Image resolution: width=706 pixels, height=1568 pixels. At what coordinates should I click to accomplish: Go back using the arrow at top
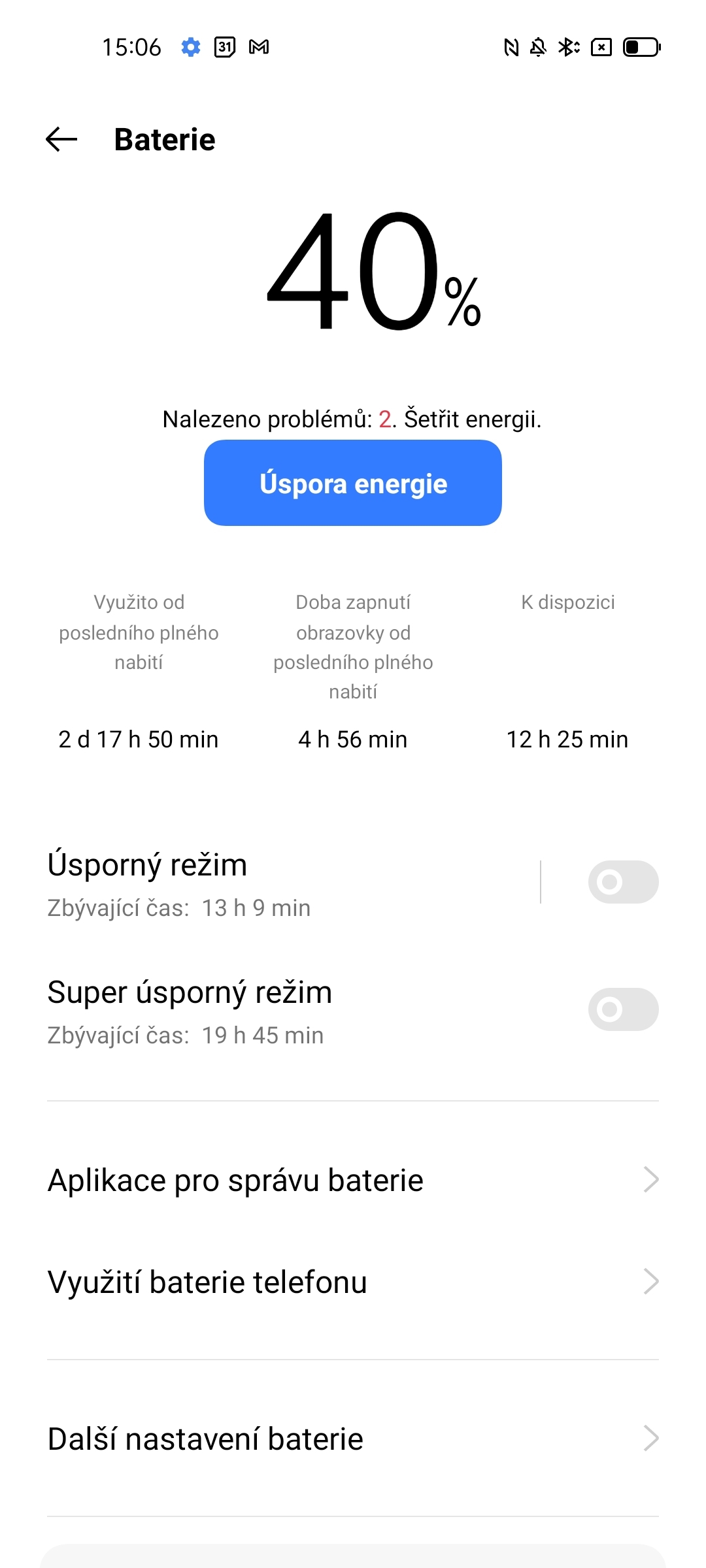click(60, 139)
